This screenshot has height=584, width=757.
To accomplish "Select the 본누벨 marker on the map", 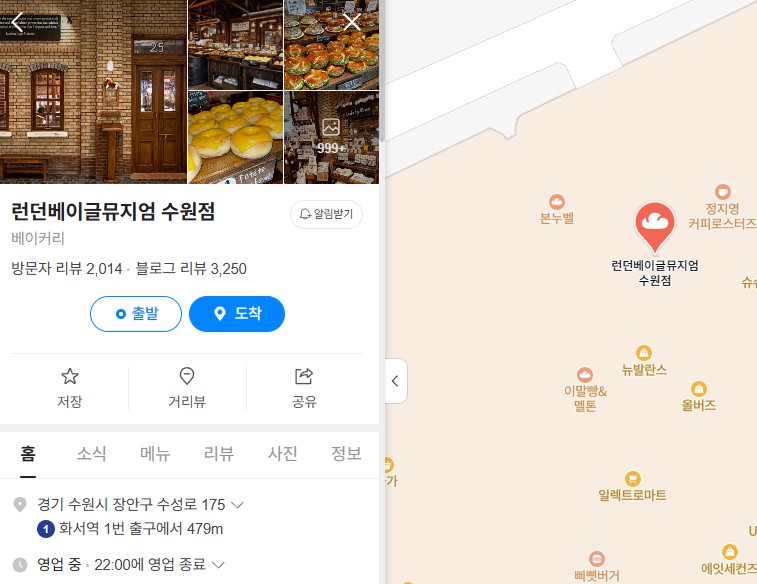I will pyautogui.click(x=557, y=203).
